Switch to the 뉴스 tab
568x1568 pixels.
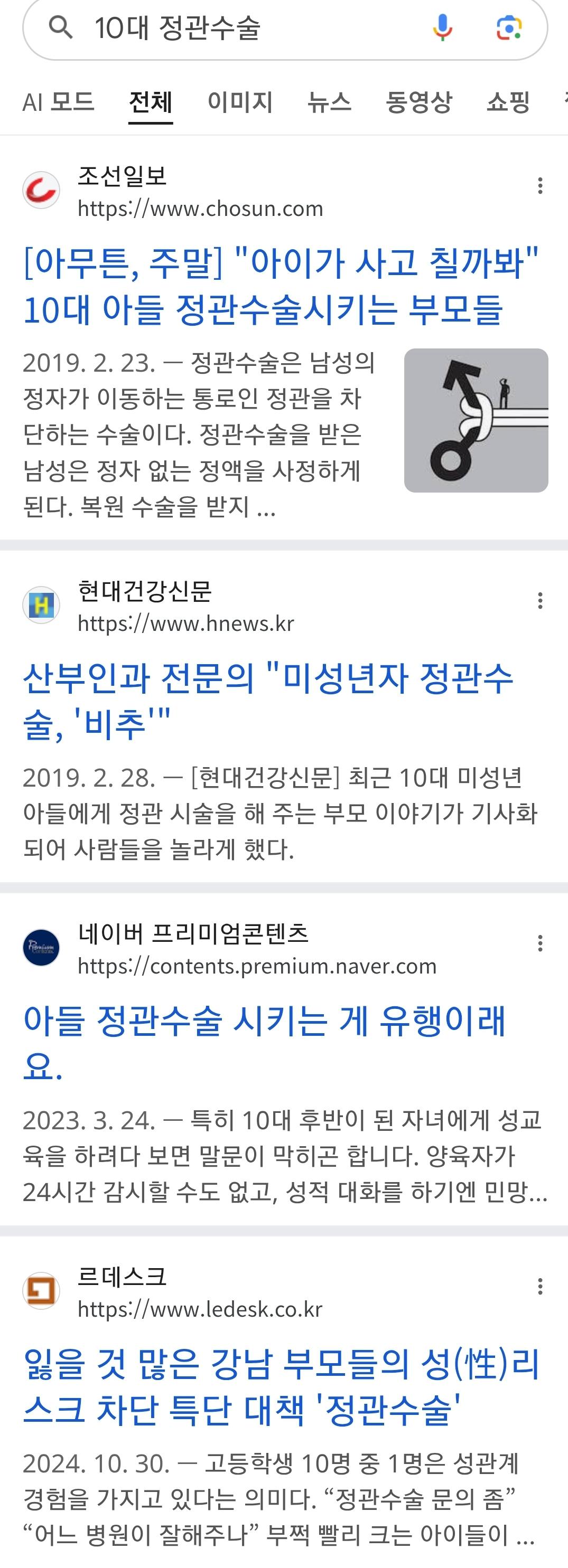pyautogui.click(x=329, y=102)
